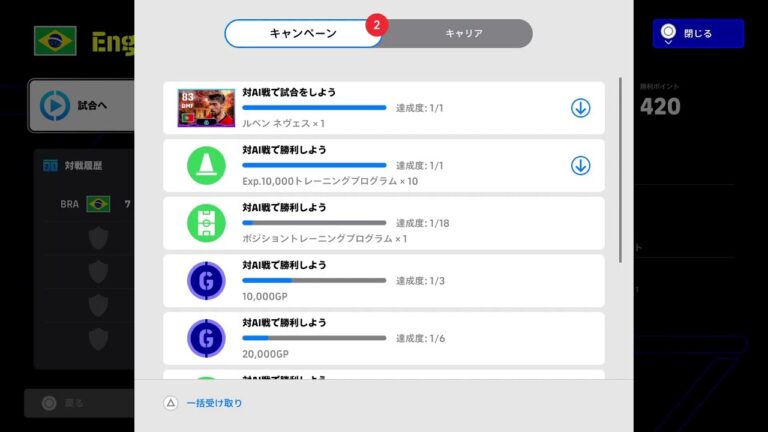Select the キャンペーン tab
768x432 pixels.
pyautogui.click(x=302, y=33)
